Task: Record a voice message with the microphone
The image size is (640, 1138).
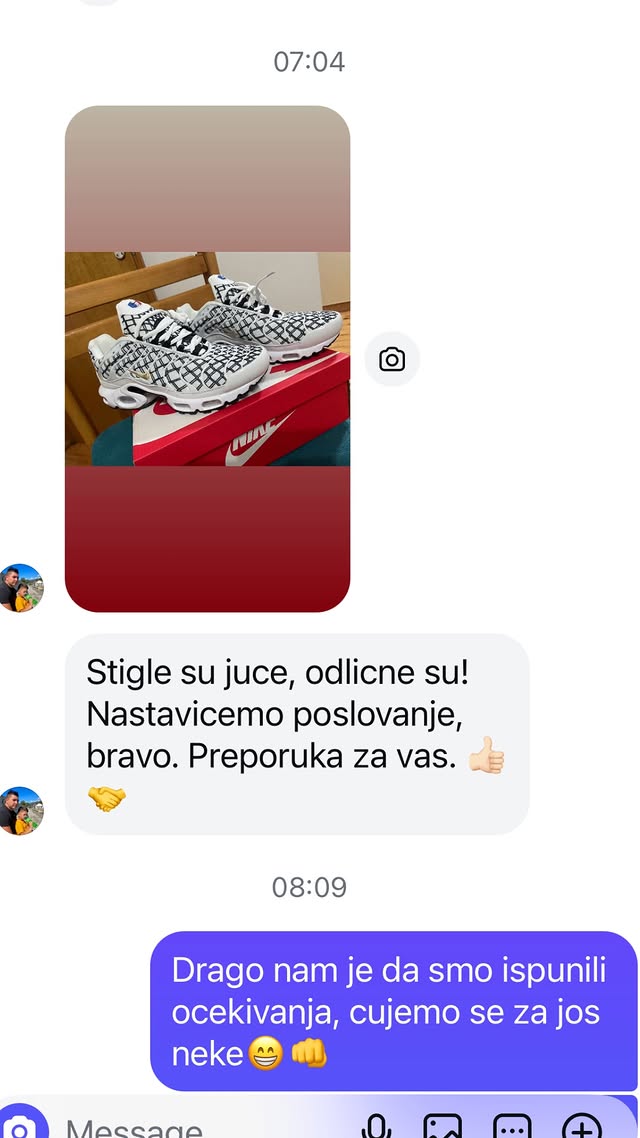Action: tap(376, 1128)
